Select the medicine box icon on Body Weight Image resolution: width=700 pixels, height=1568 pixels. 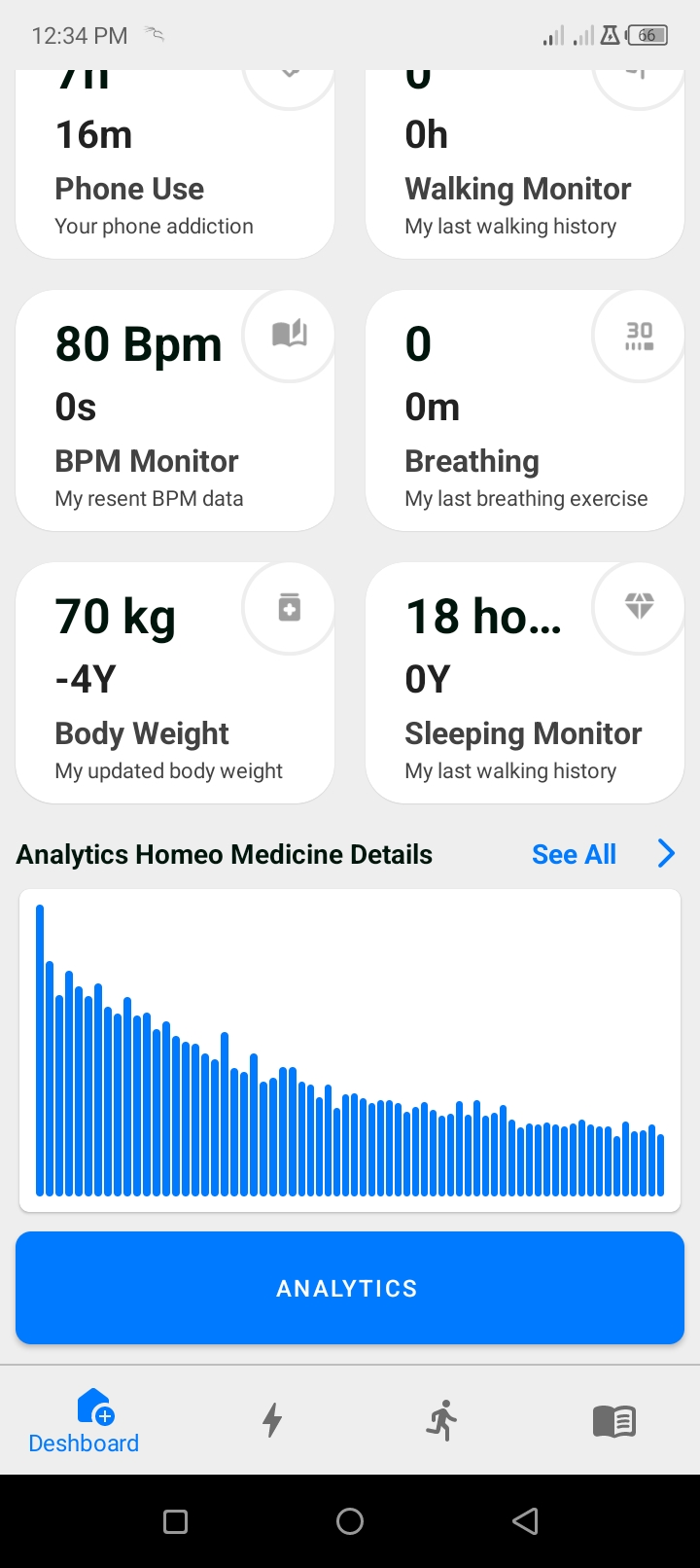point(288,607)
